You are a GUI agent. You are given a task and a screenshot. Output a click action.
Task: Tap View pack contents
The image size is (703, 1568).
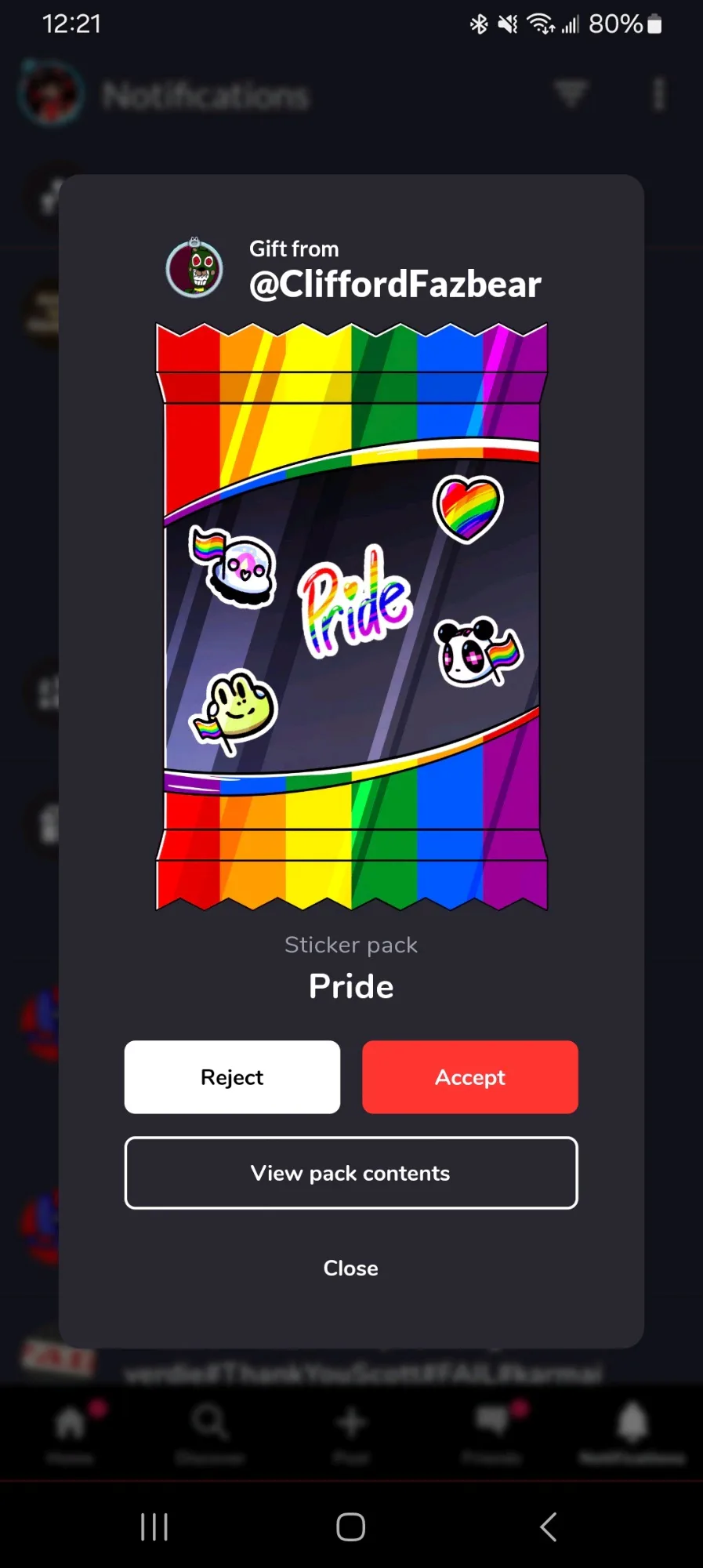click(351, 1173)
